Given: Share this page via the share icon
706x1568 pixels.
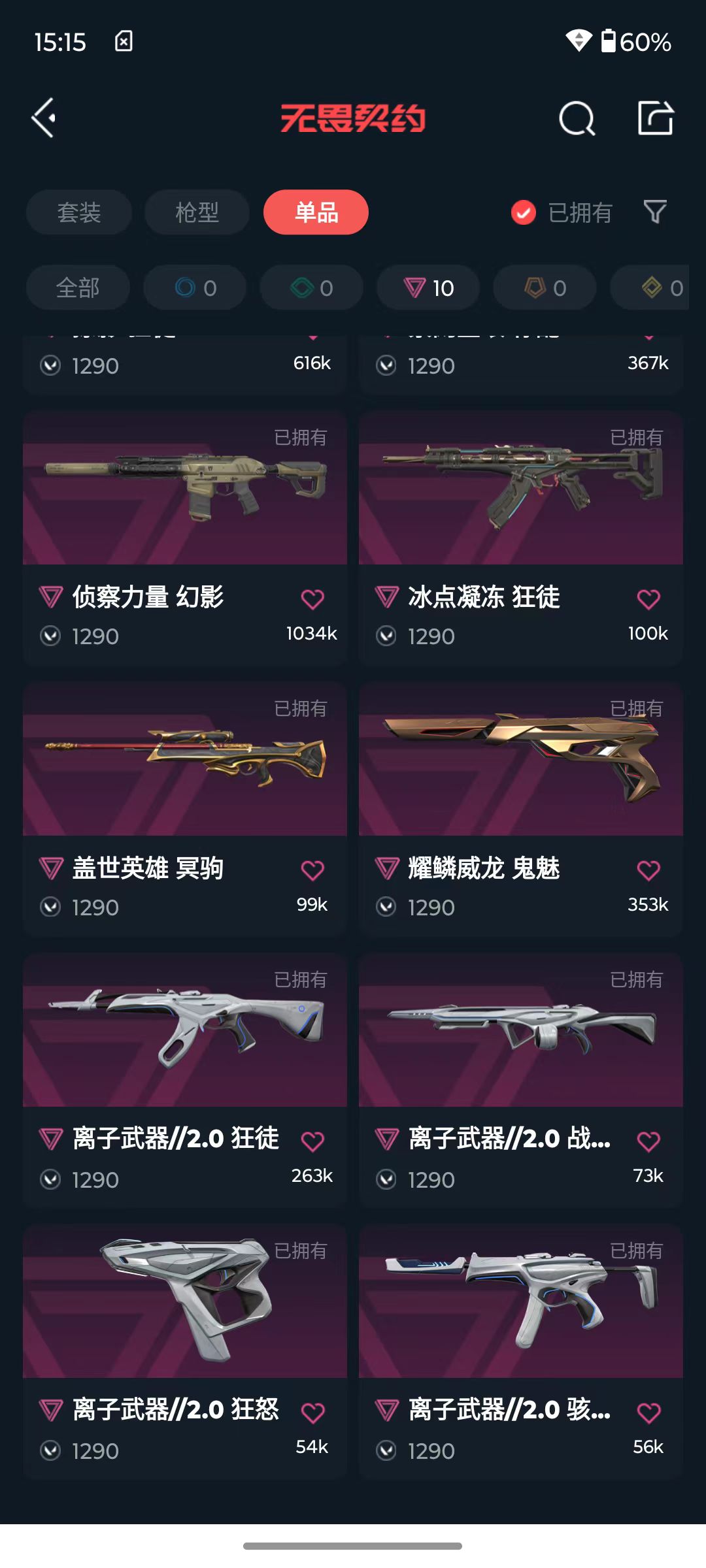Looking at the screenshot, I should [x=656, y=118].
